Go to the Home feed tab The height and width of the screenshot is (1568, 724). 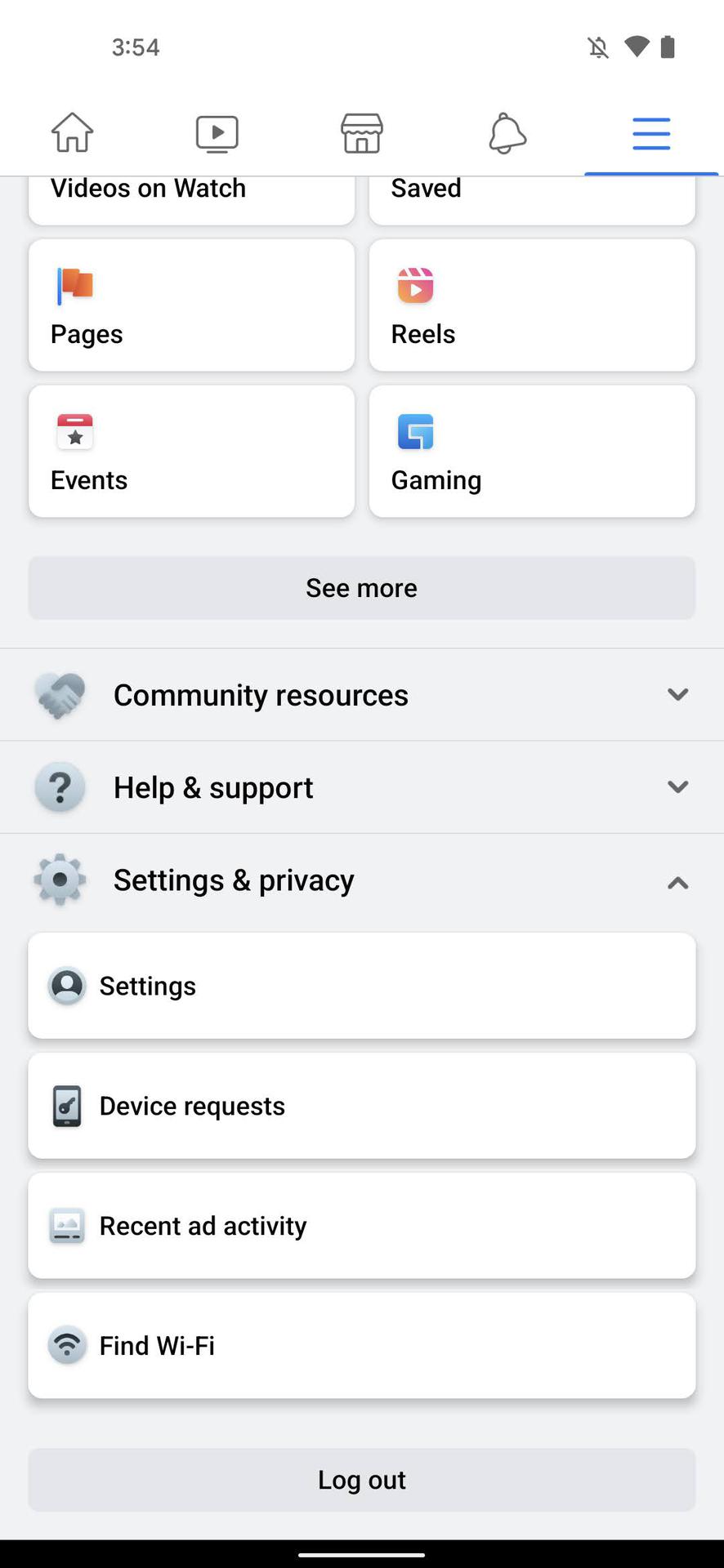73,133
